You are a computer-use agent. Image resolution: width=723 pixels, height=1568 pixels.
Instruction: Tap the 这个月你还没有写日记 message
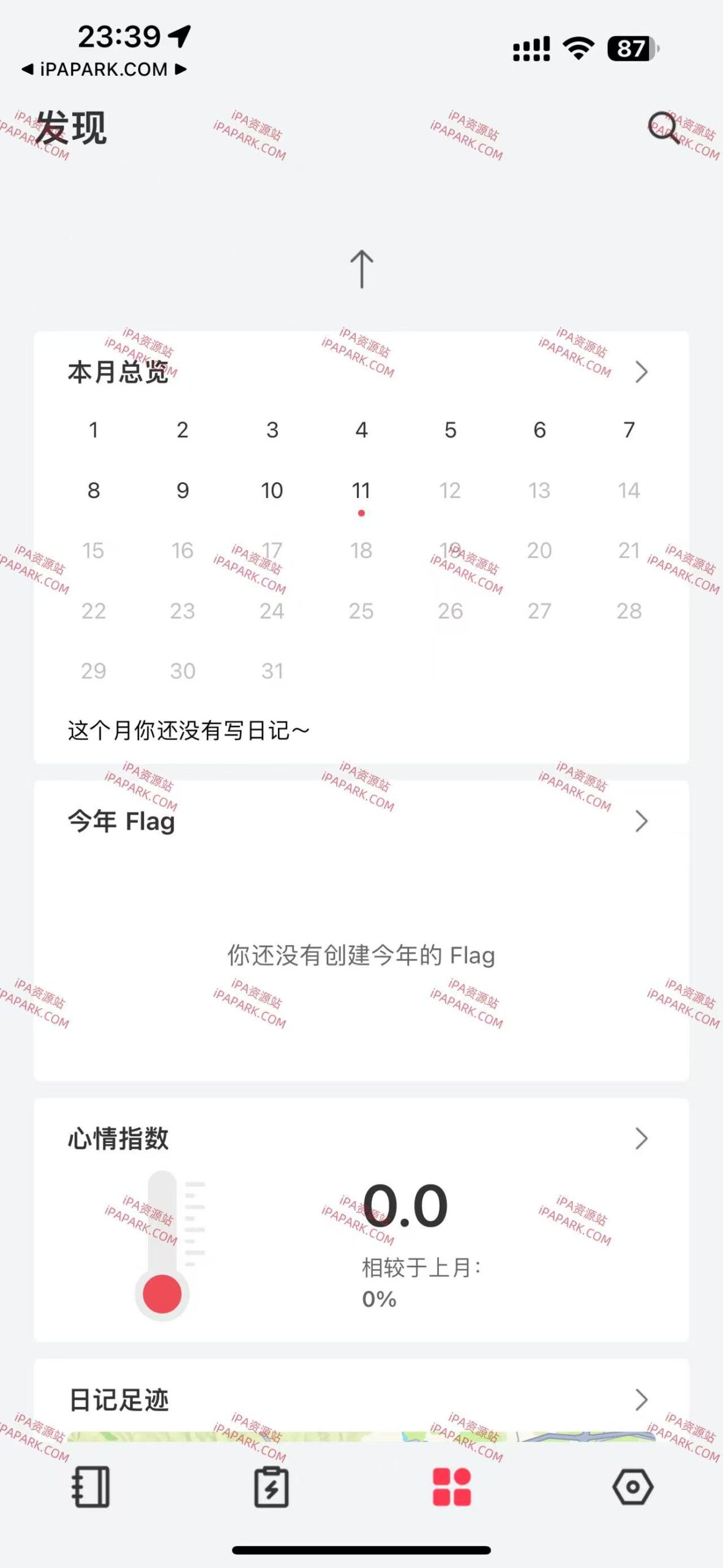point(187,730)
